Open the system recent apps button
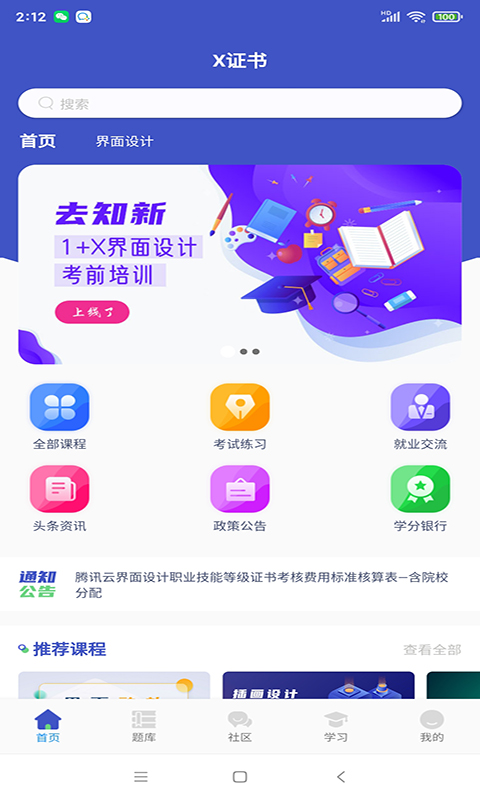This screenshot has width=480, height=800. [141, 777]
